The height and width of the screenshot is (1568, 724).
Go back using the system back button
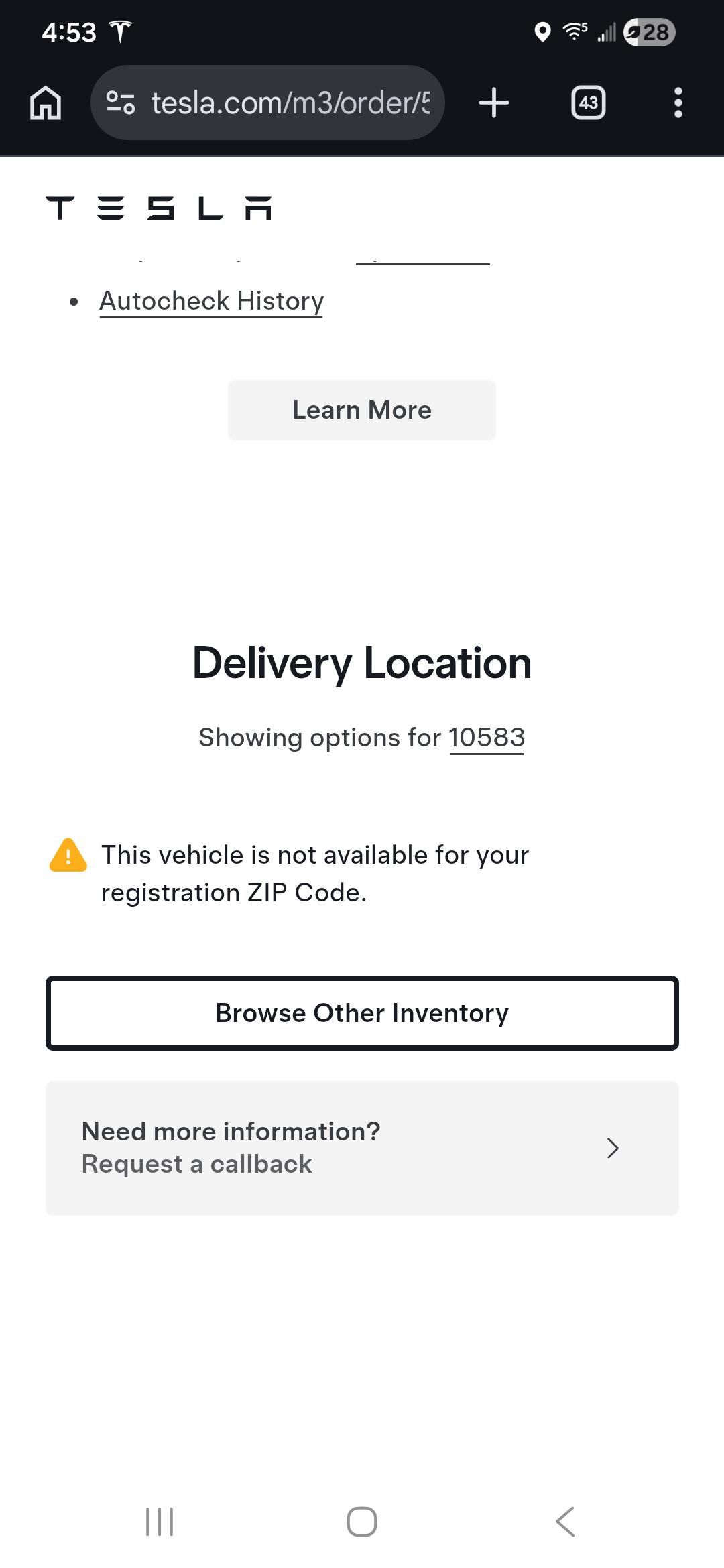point(565,1522)
